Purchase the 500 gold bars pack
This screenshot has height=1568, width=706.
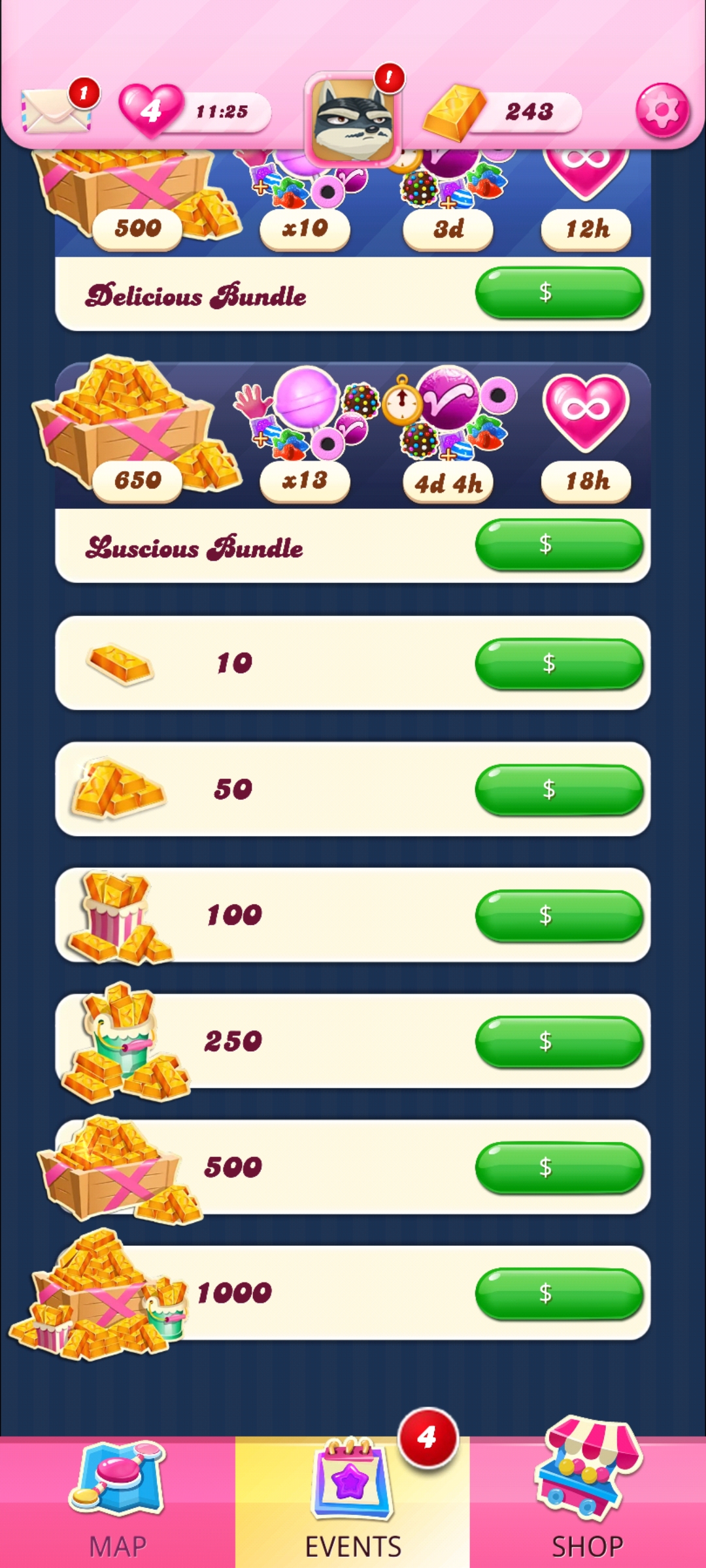pyautogui.click(x=559, y=1168)
